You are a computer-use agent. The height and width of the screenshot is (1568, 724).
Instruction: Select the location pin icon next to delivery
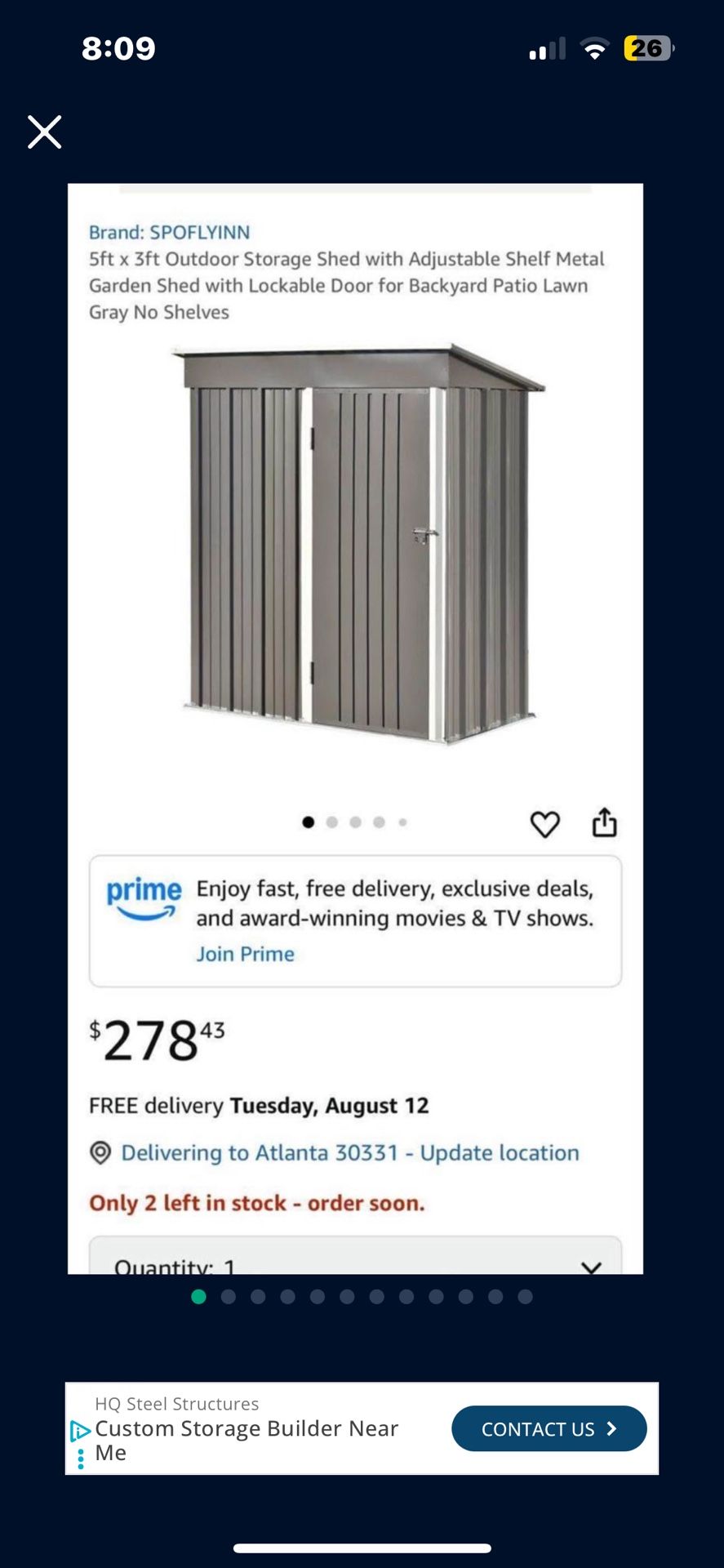[99, 1152]
